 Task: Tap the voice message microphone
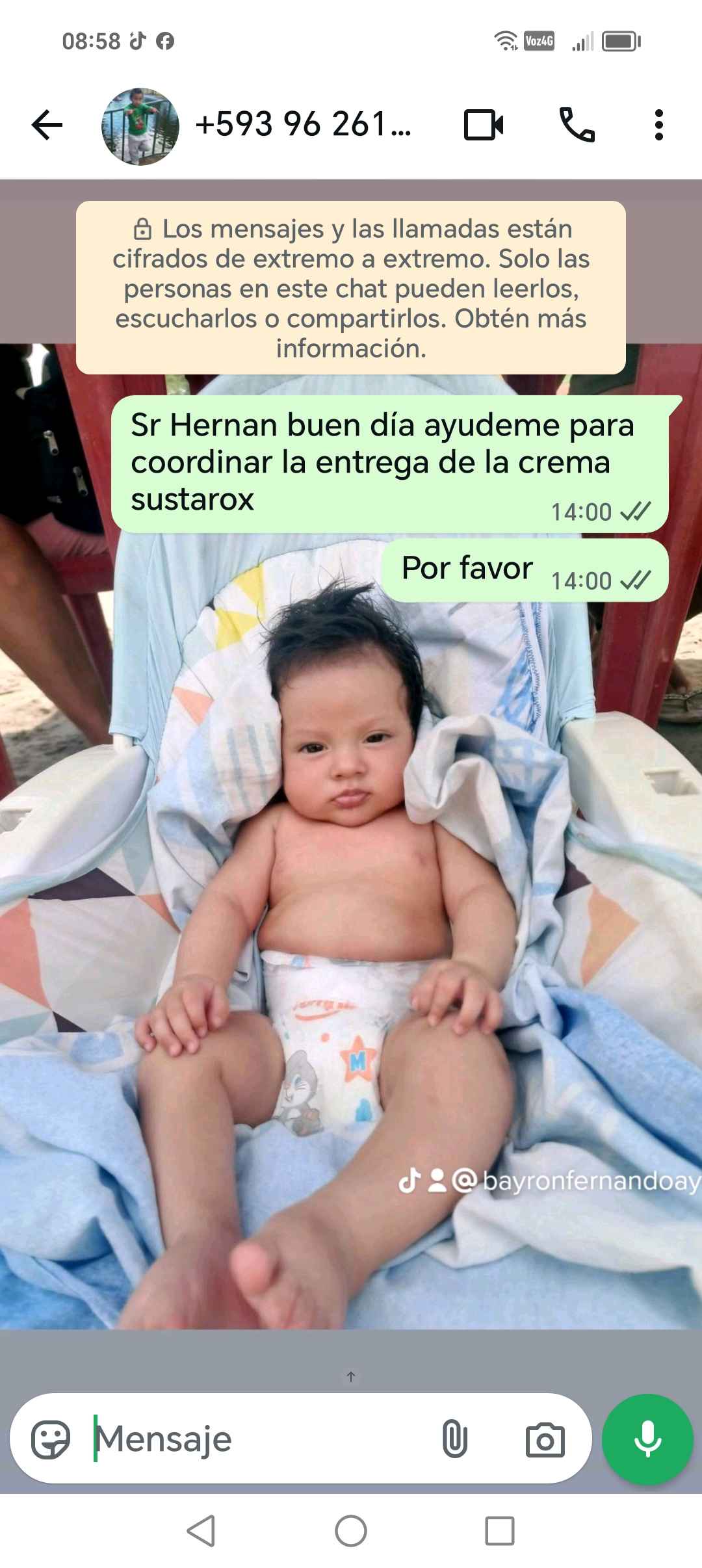(647, 1439)
